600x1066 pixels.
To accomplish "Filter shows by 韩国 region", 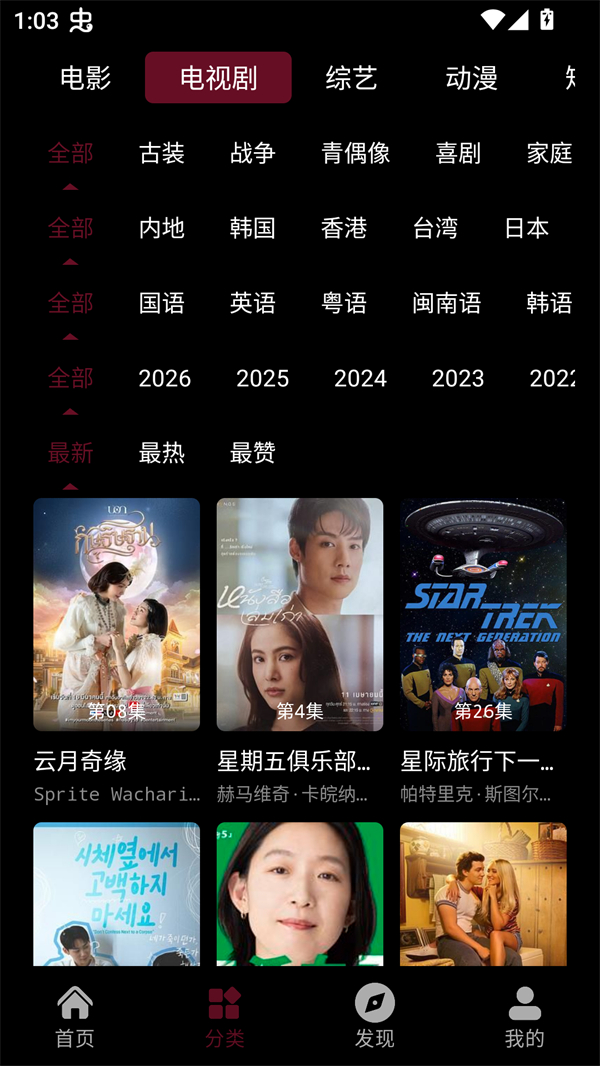I will click(x=253, y=228).
